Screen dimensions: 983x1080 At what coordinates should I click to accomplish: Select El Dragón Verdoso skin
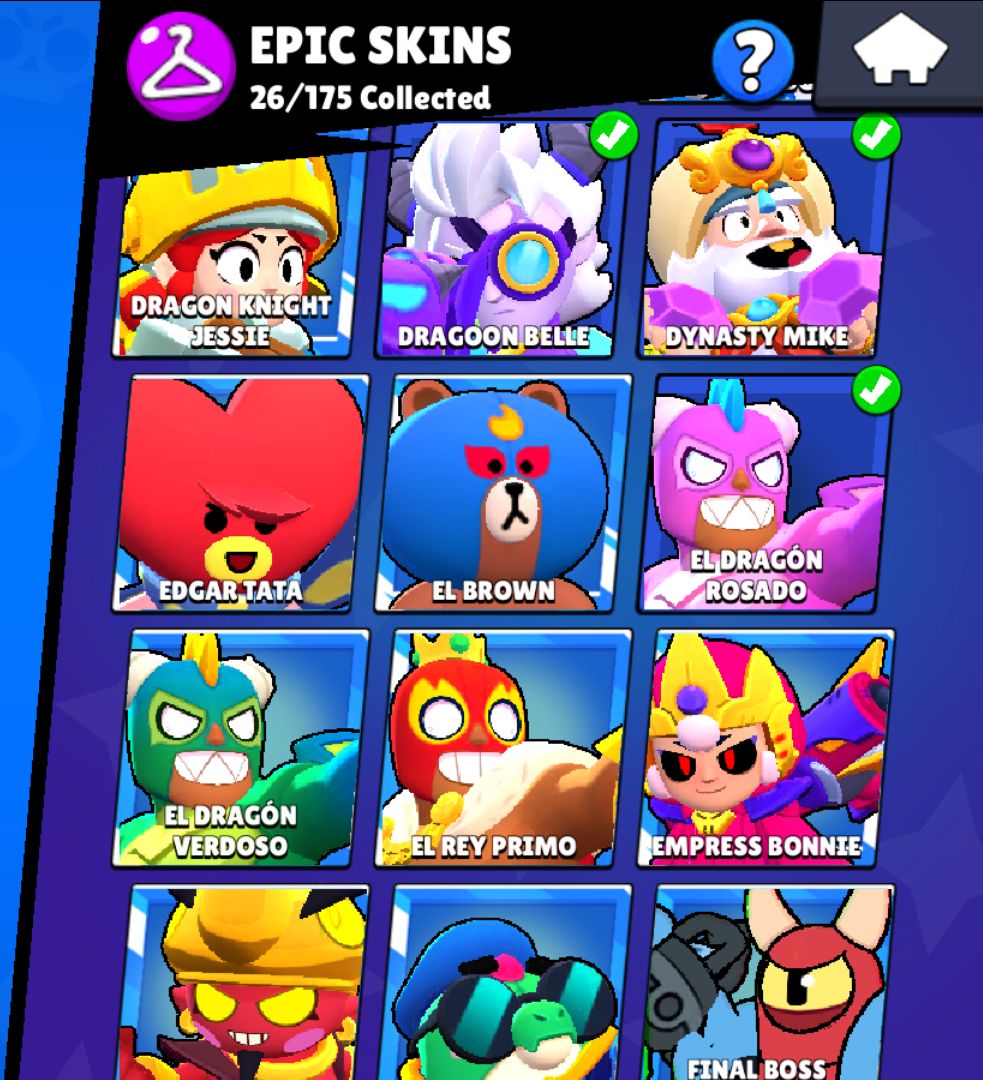coord(240,748)
